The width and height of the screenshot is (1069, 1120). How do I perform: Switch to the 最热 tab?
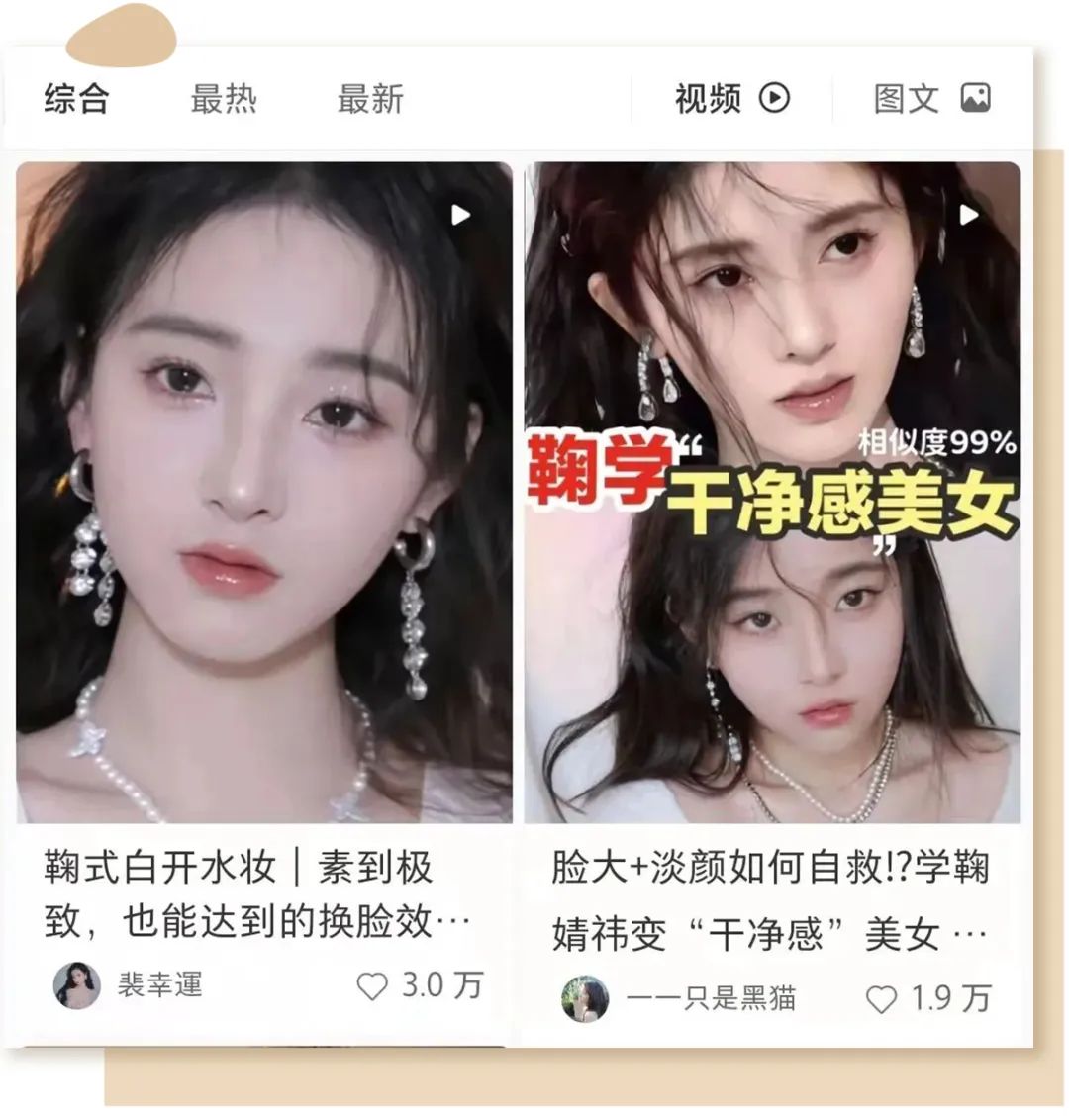[224, 99]
